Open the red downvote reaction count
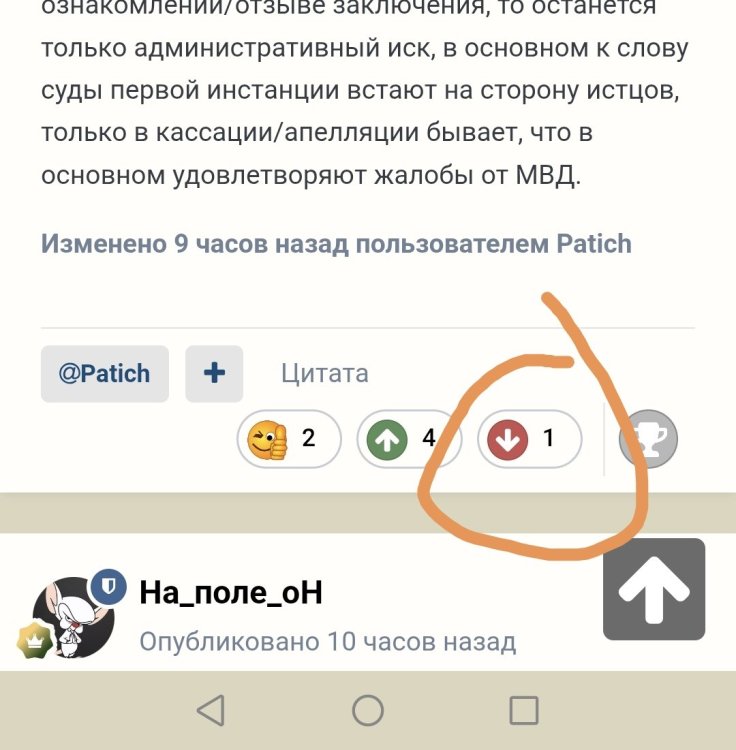736x750 pixels. 529,438
